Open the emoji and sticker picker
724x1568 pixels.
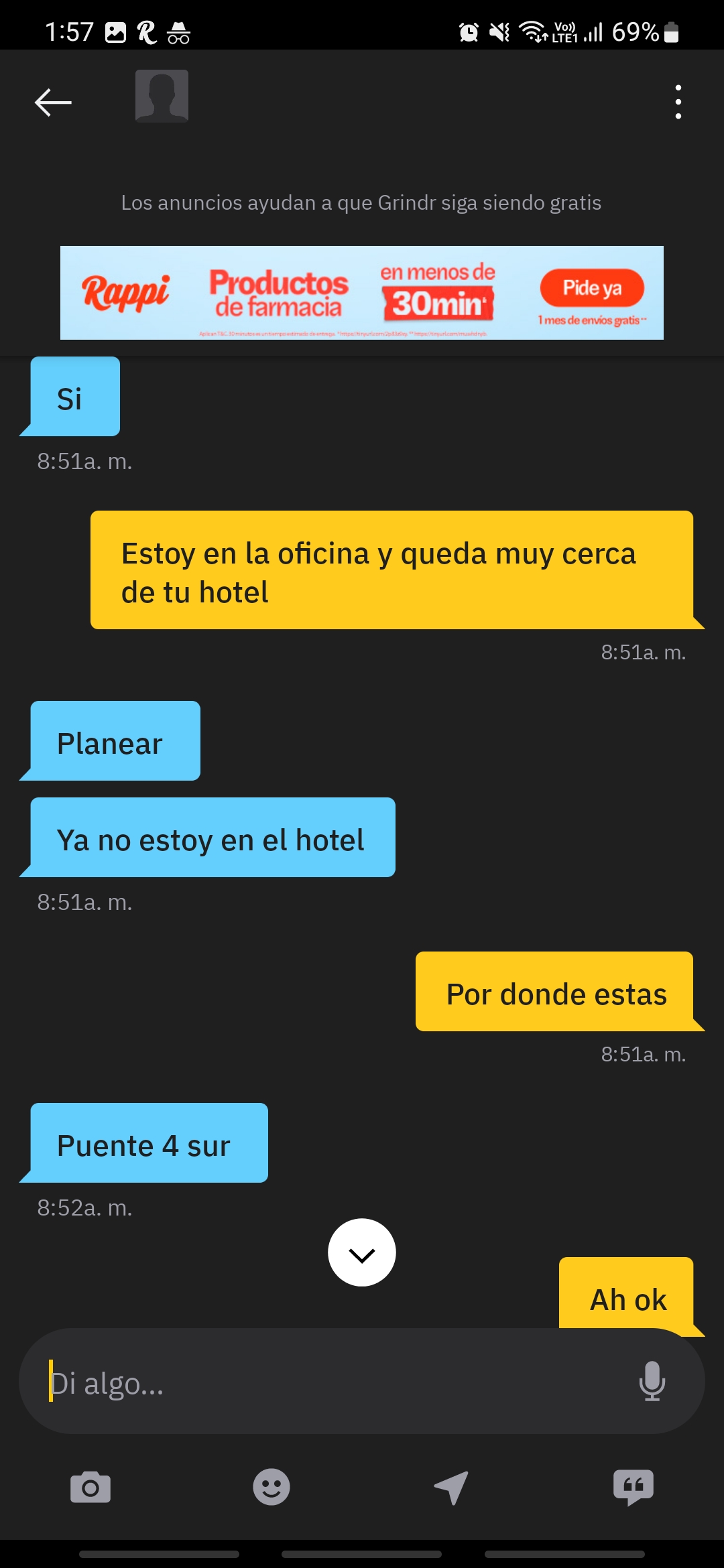click(271, 1488)
